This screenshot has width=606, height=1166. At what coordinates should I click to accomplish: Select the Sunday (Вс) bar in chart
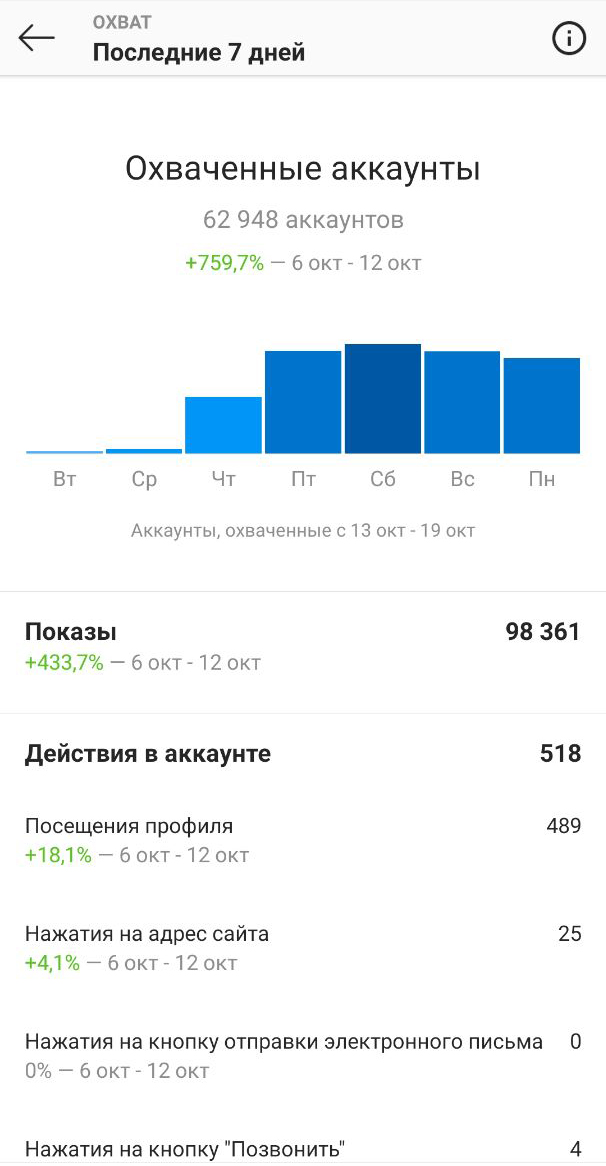[x=462, y=402]
